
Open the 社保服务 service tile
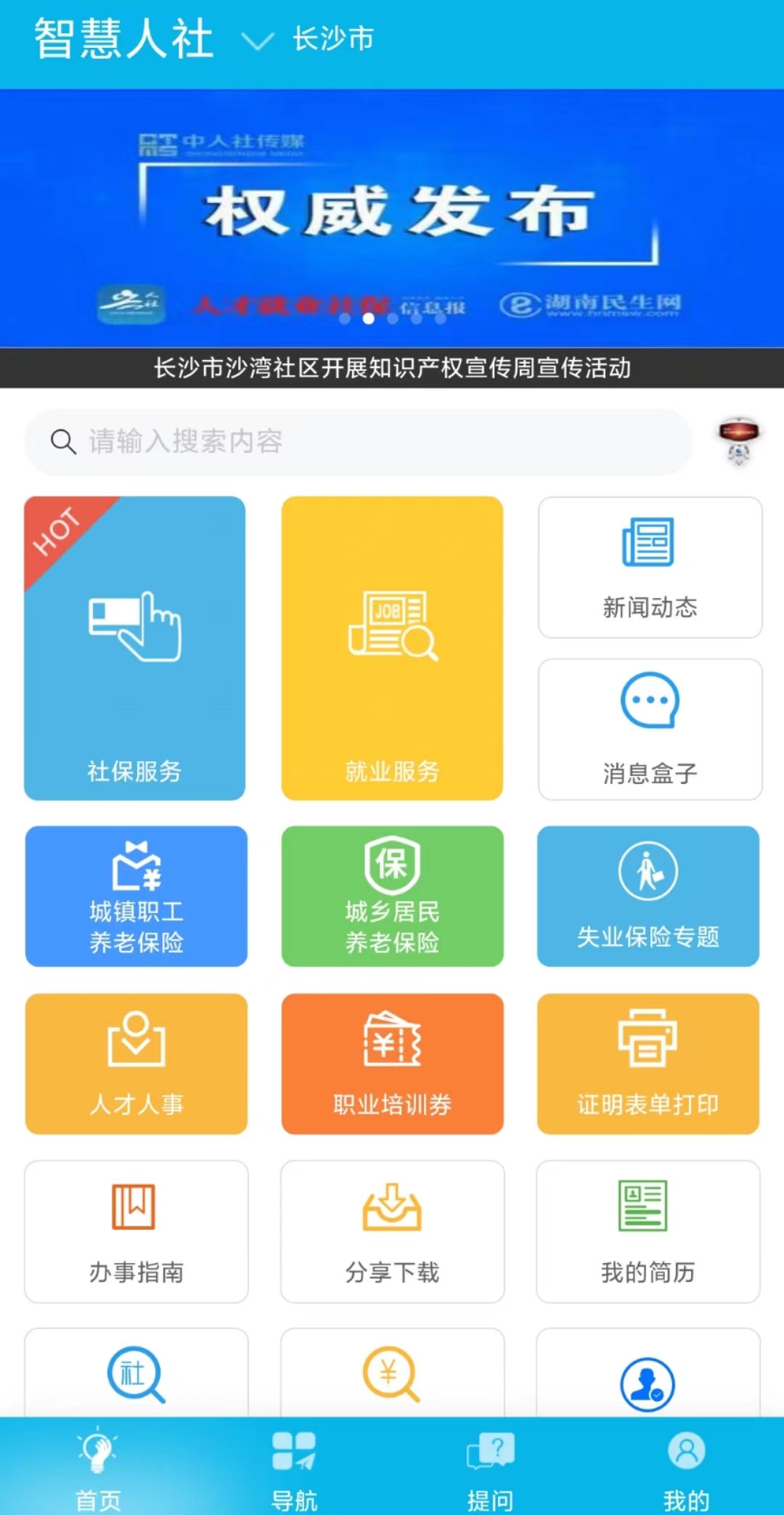[x=134, y=646]
